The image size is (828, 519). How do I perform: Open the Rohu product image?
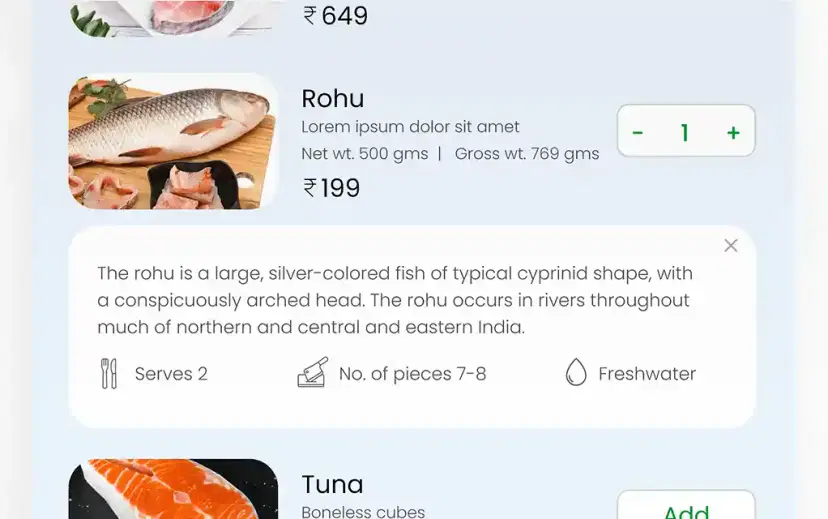173,141
